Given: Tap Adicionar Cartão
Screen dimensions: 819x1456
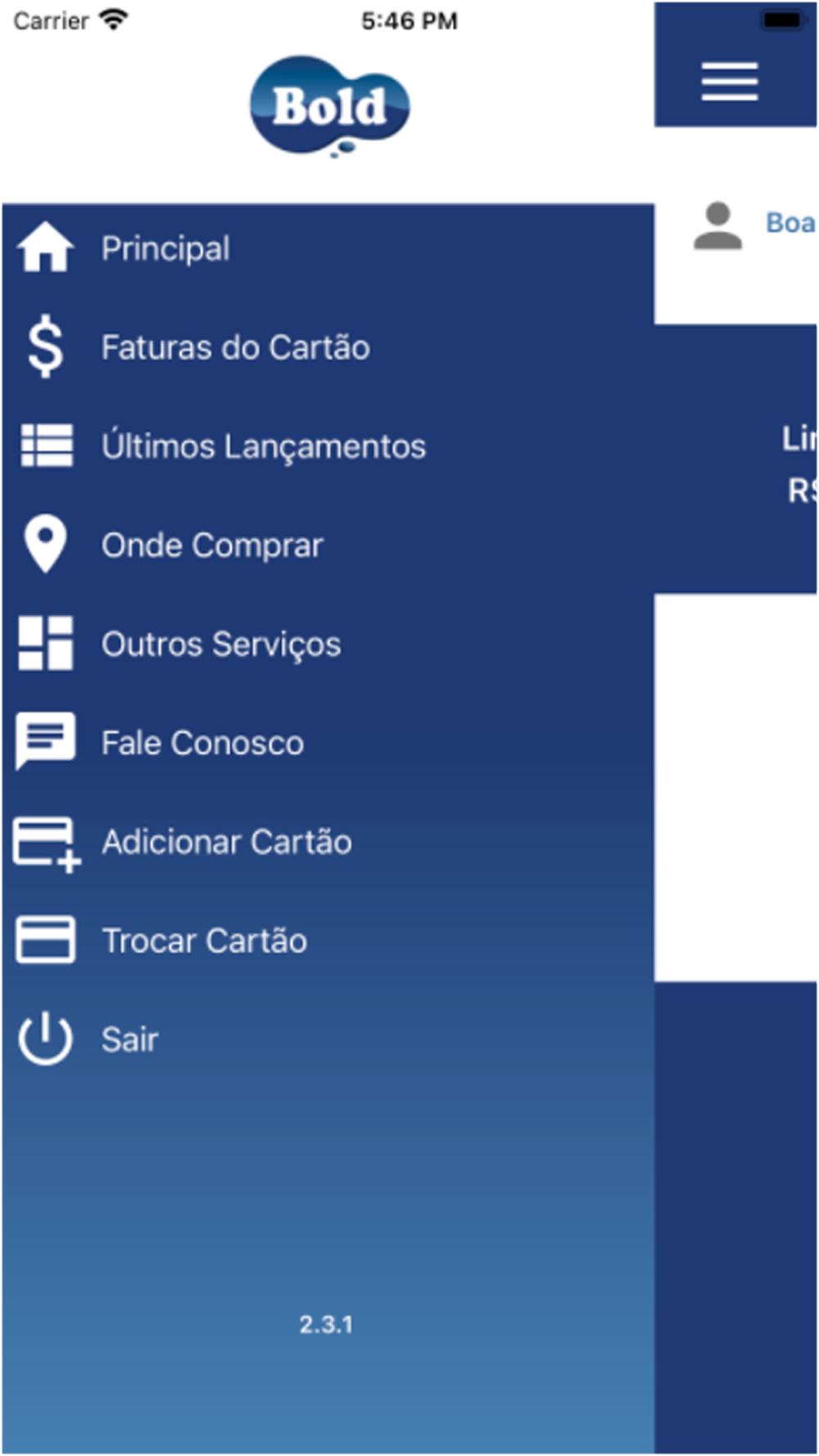Looking at the screenshot, I should click(x=328, y=842).
